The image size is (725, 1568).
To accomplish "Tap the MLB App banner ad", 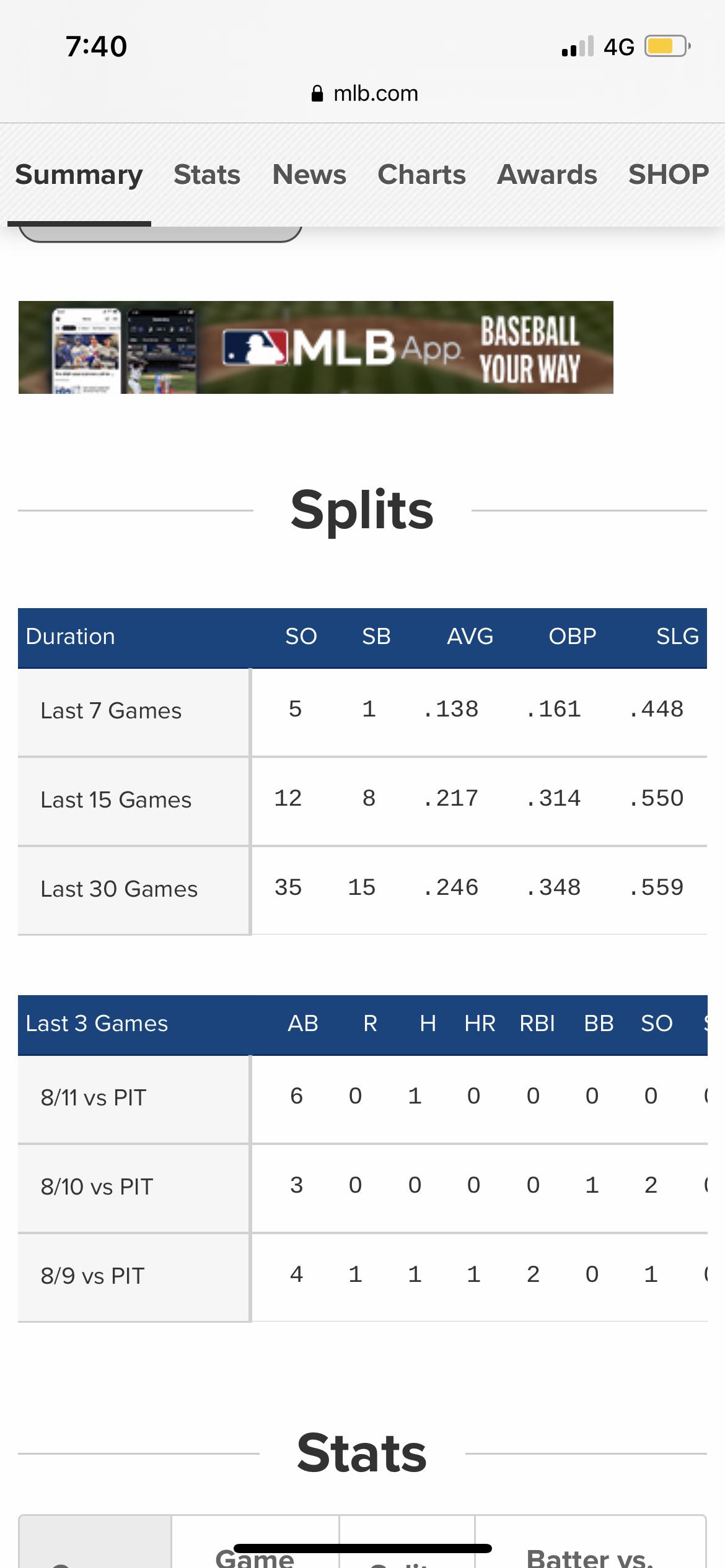I will click(316, 347).
